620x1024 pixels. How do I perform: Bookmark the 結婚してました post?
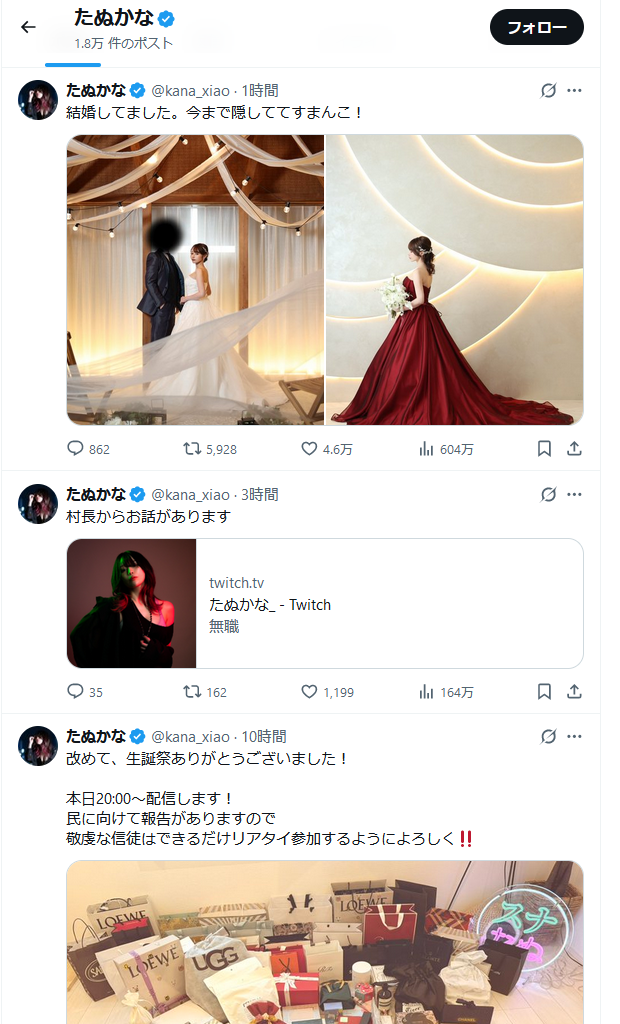(544, 449)
